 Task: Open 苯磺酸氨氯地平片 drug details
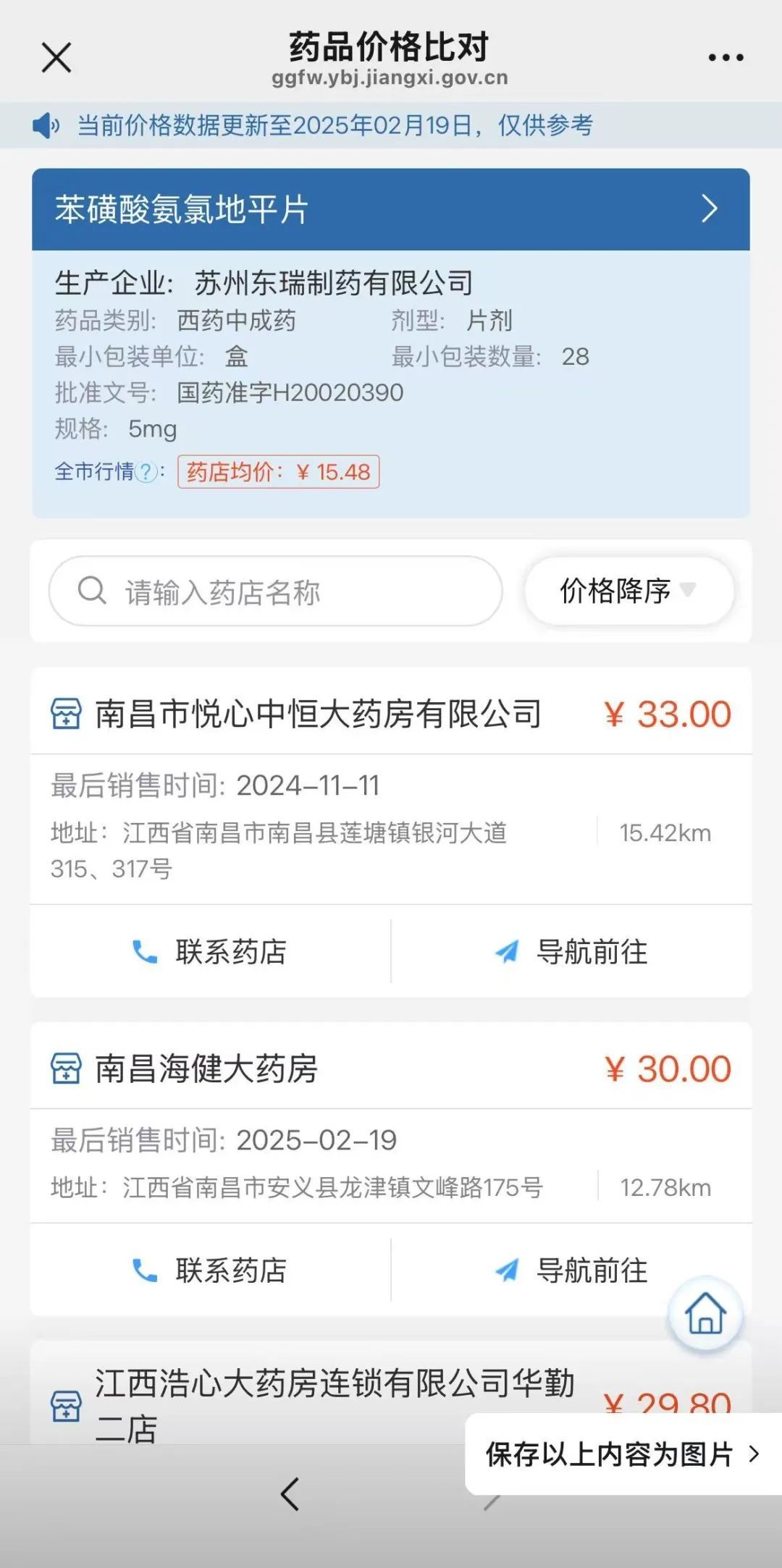391,209
